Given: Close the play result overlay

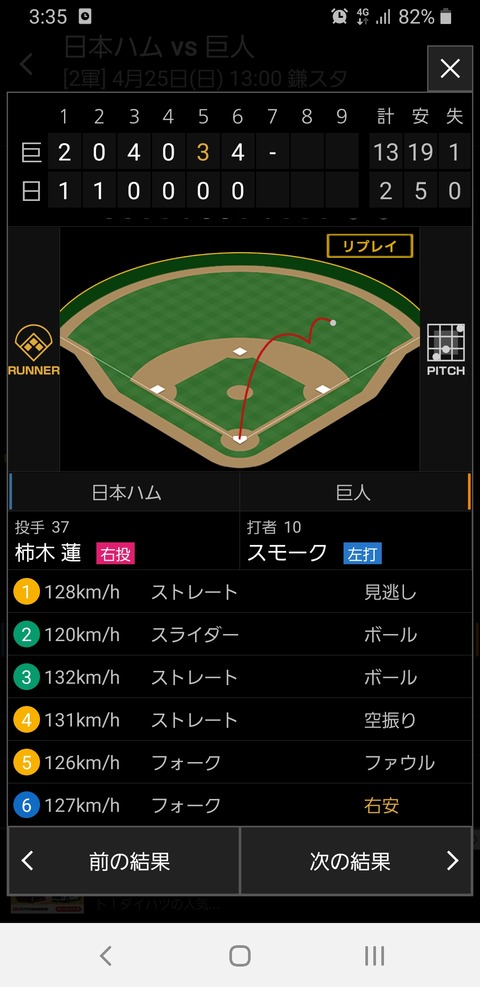Looking at the screenshot, I should (x=450, y=69).
